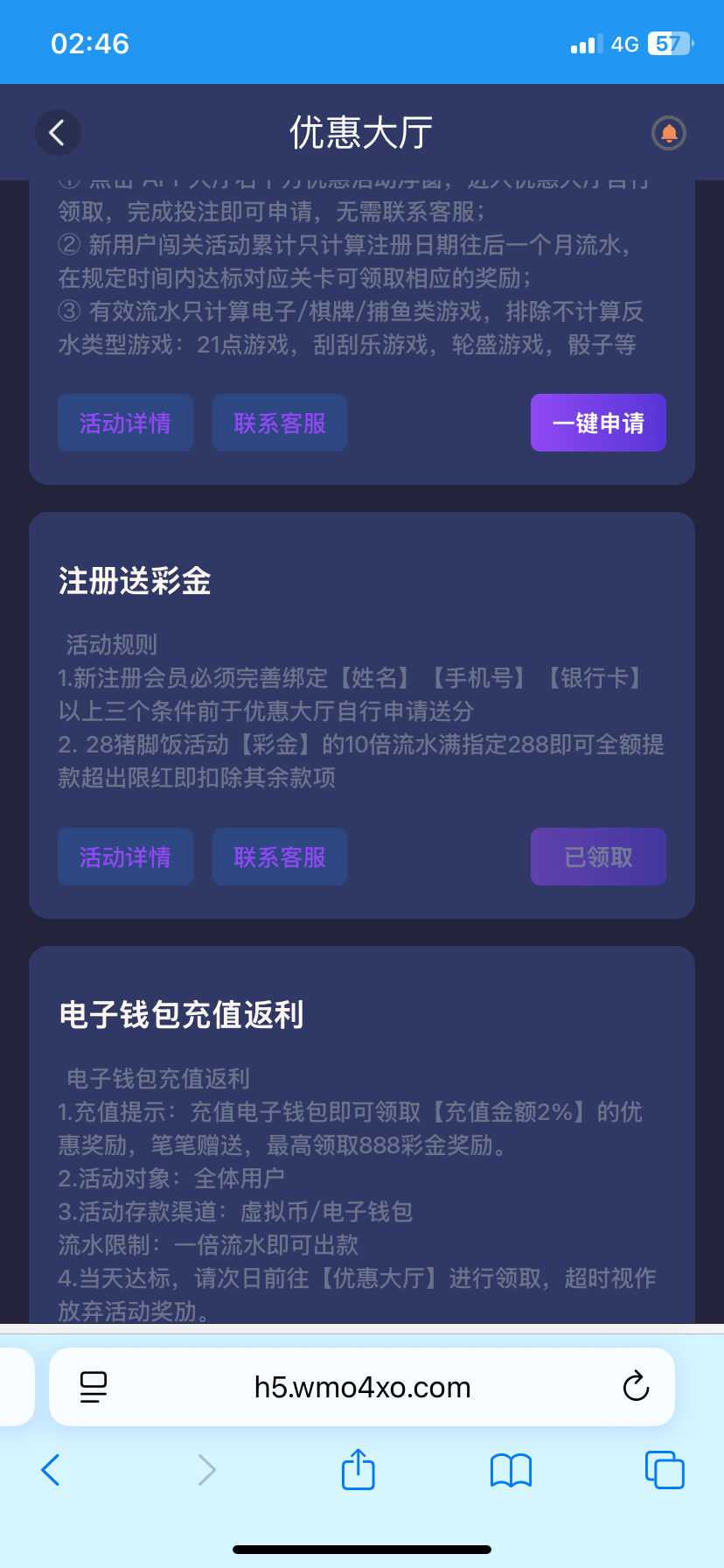Tap the address bar URL
The width and height of the screenshot is (724, 1568).
(362, 1387)
